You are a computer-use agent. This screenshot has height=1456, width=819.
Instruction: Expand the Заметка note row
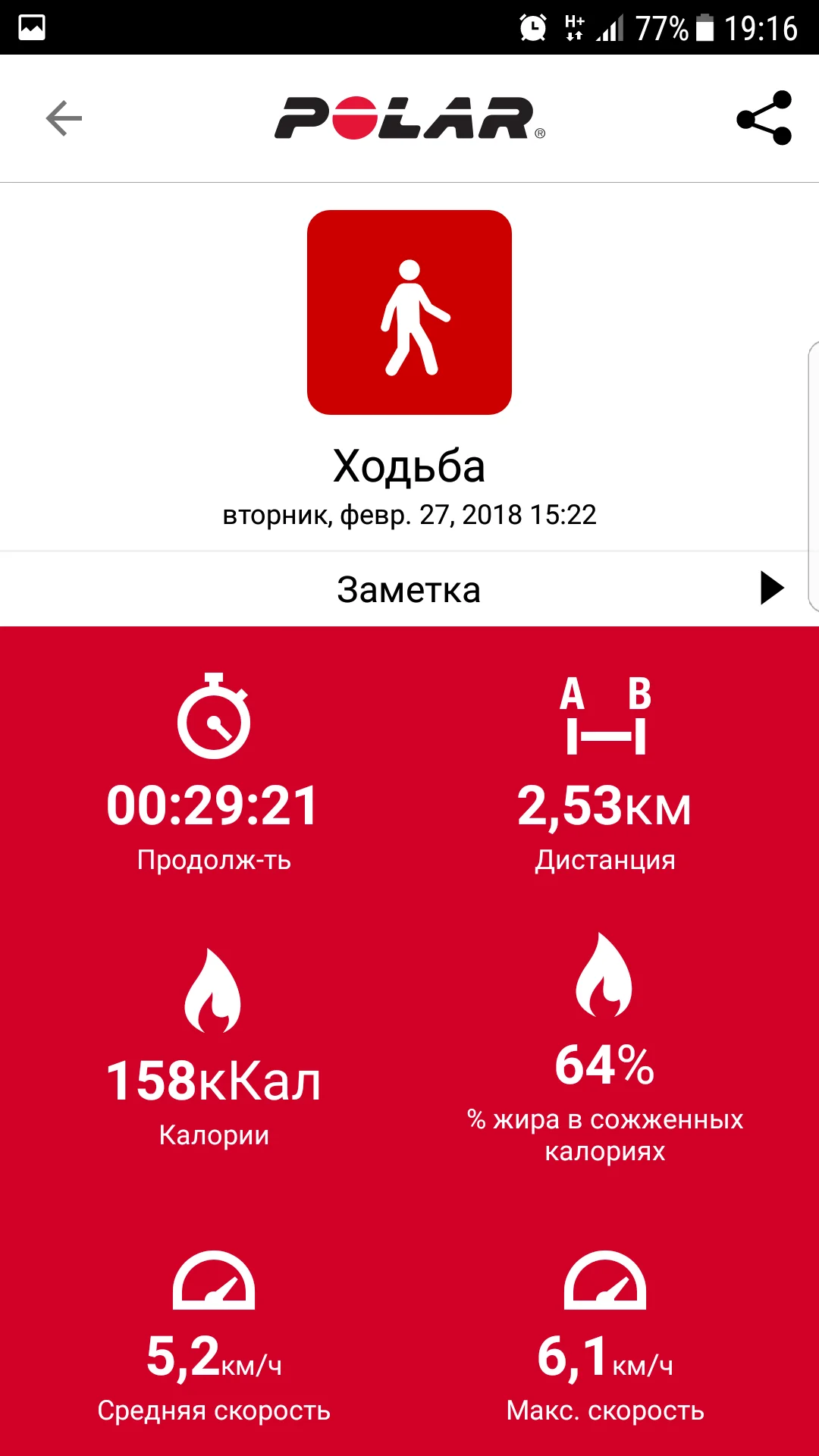pos(771,588)
